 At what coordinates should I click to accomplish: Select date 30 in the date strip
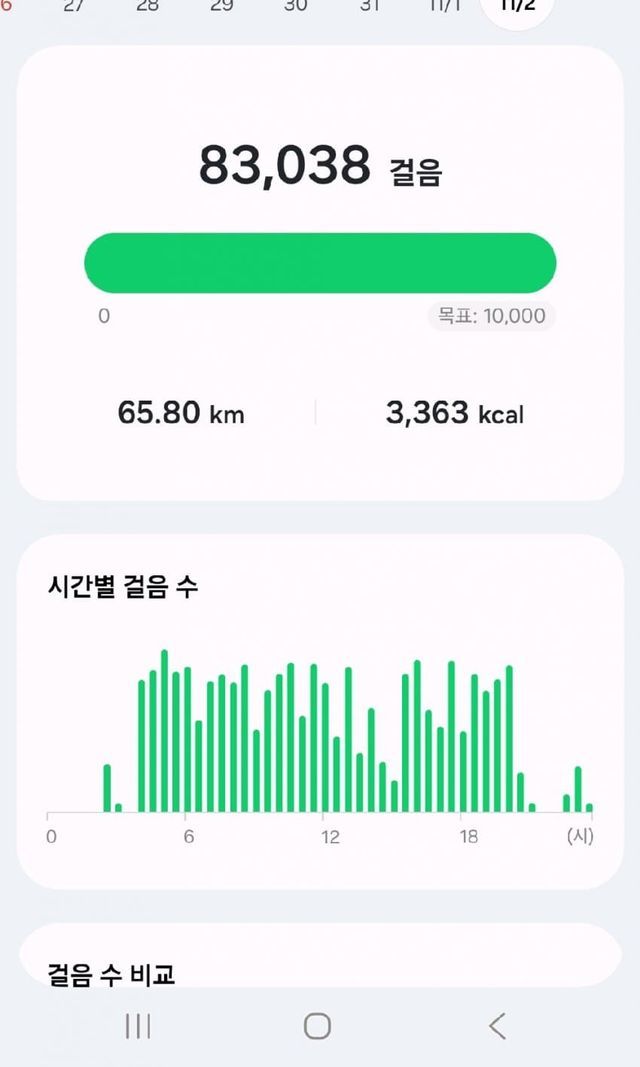tap(295, 5)
